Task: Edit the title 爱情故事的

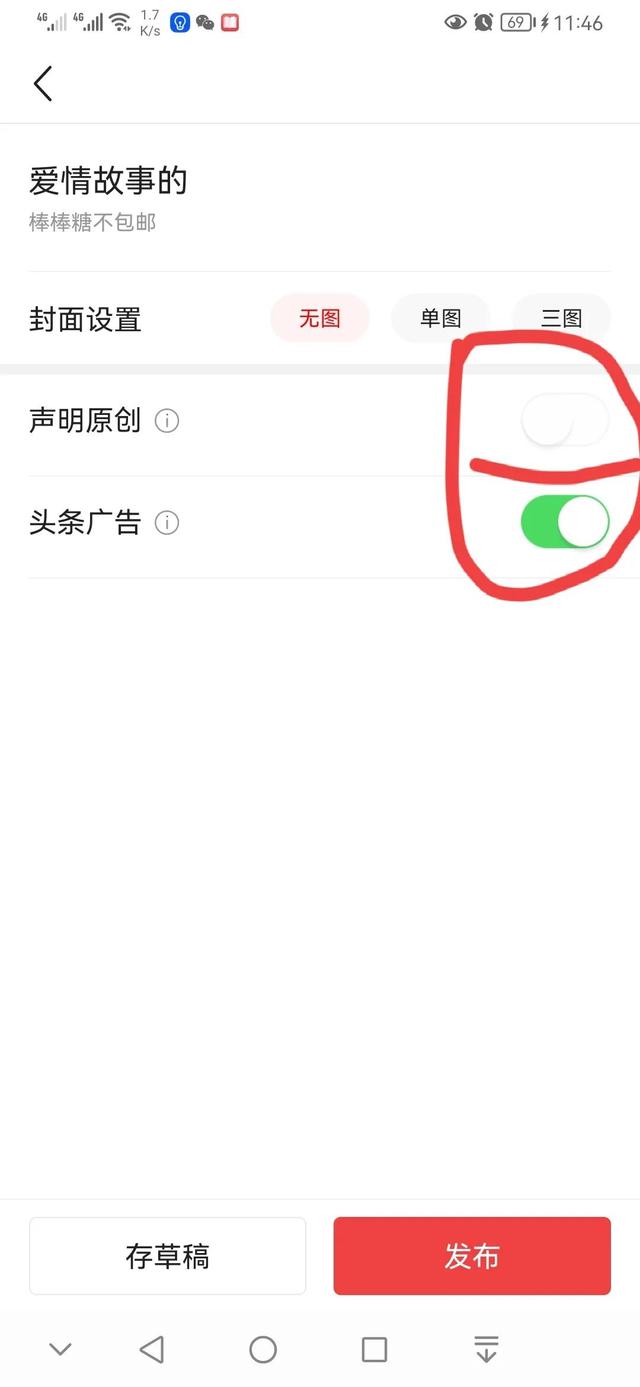Action: coord(108,181)
